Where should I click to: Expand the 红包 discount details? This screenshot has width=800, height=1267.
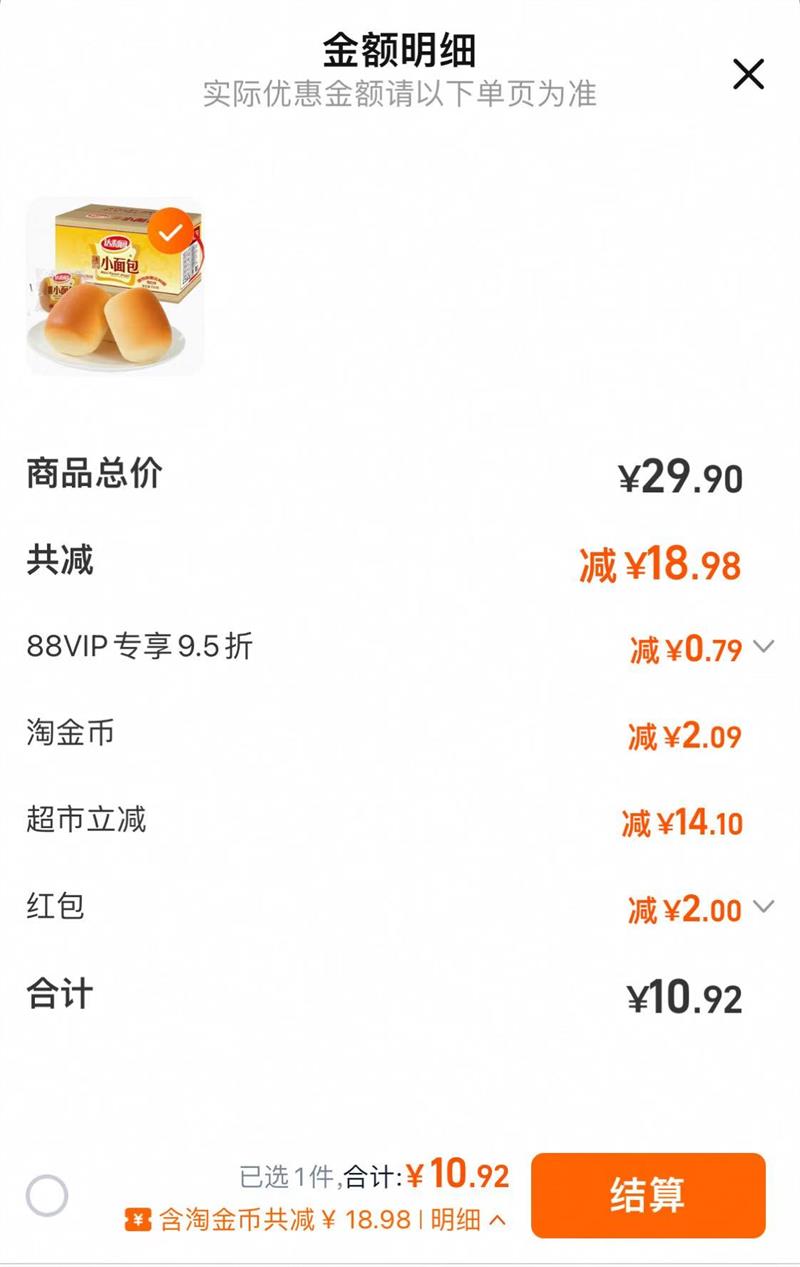[x=763, y=907]
